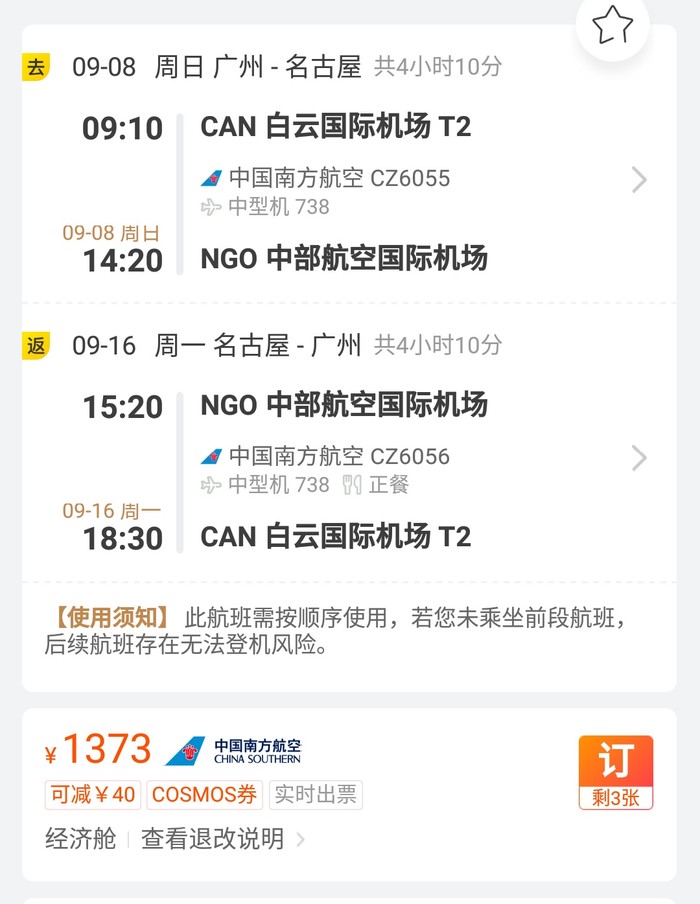Tap the 可减¥40 discount tag
Image resolution: width=700 pixels, height=904 pixels.
pyautogui.click(x=93, y=795)
